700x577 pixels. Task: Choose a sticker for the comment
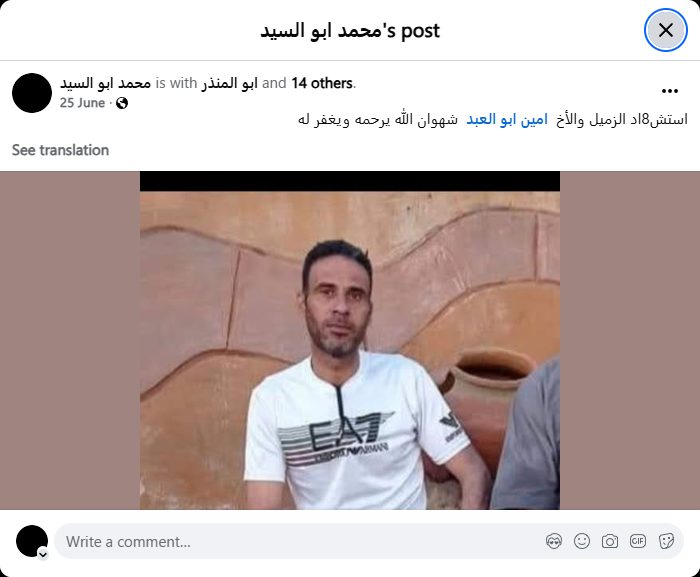point(666,541)
